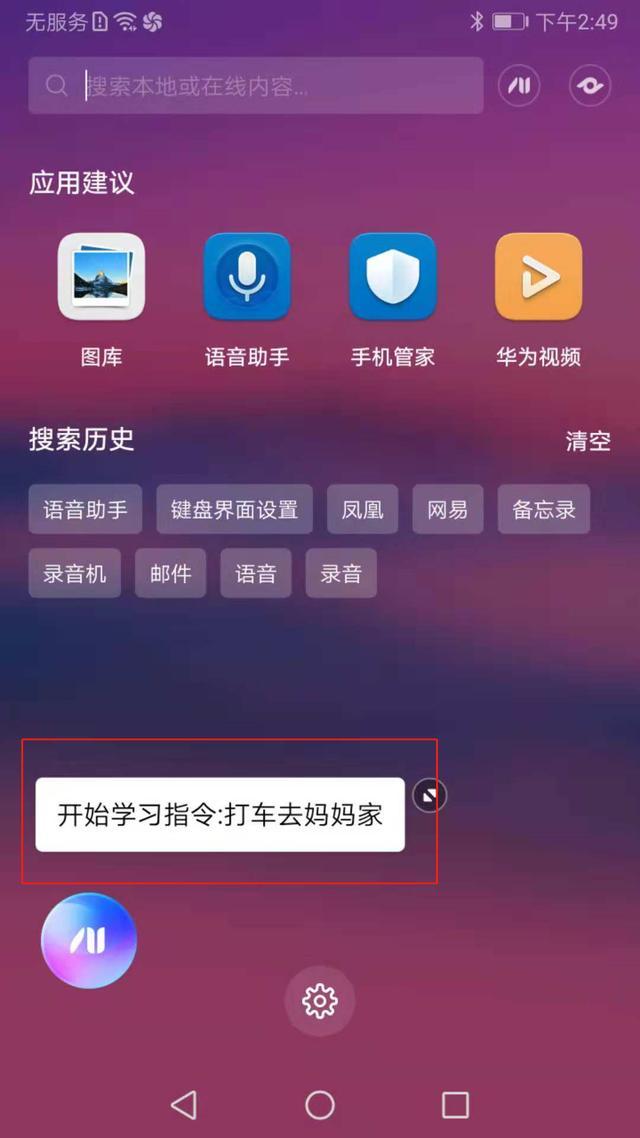Open the eye-shaped vision scan icon
The height and width of the screenshot is (1138, 640).
click(x=590, y=86)
